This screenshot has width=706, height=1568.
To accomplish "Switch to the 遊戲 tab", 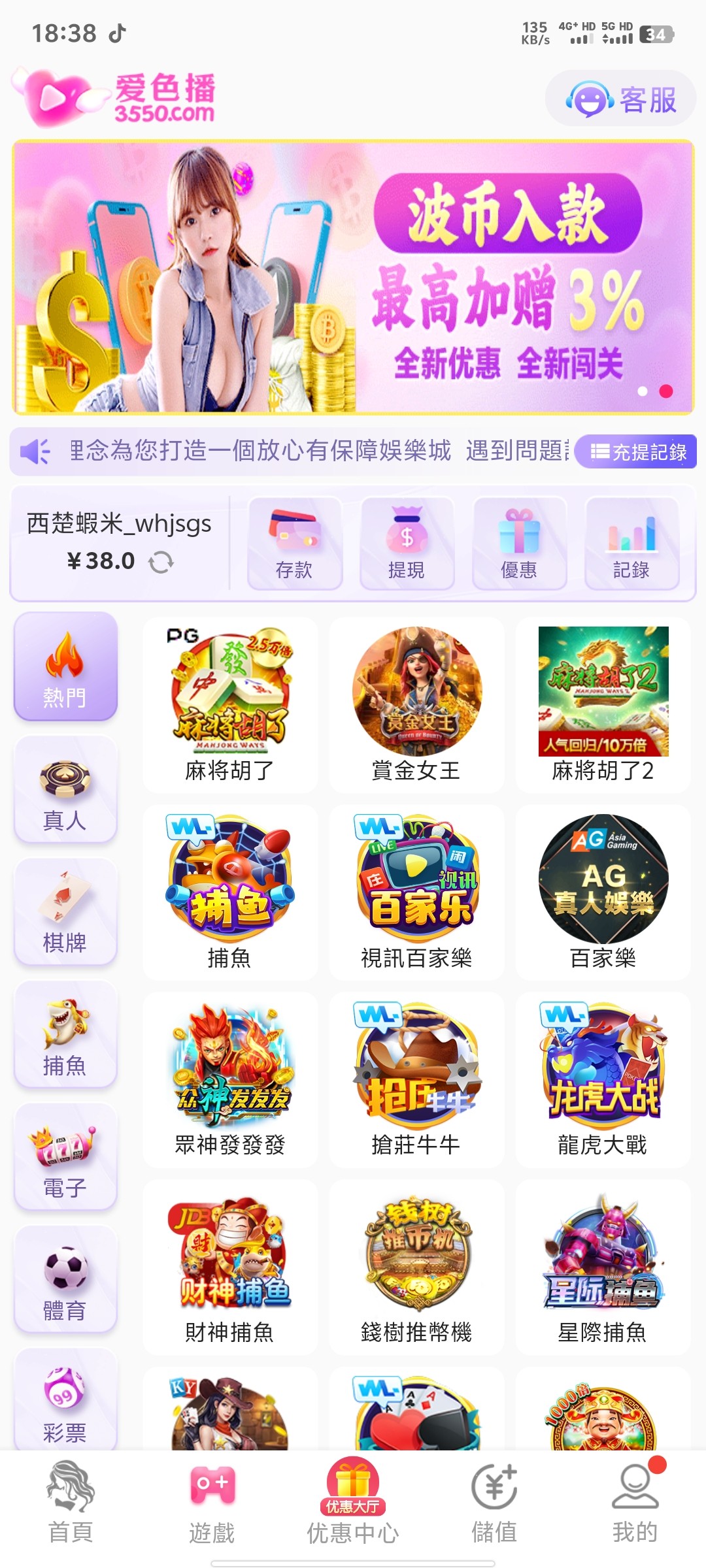I will pyautogui.click(x=212, y=1503).
